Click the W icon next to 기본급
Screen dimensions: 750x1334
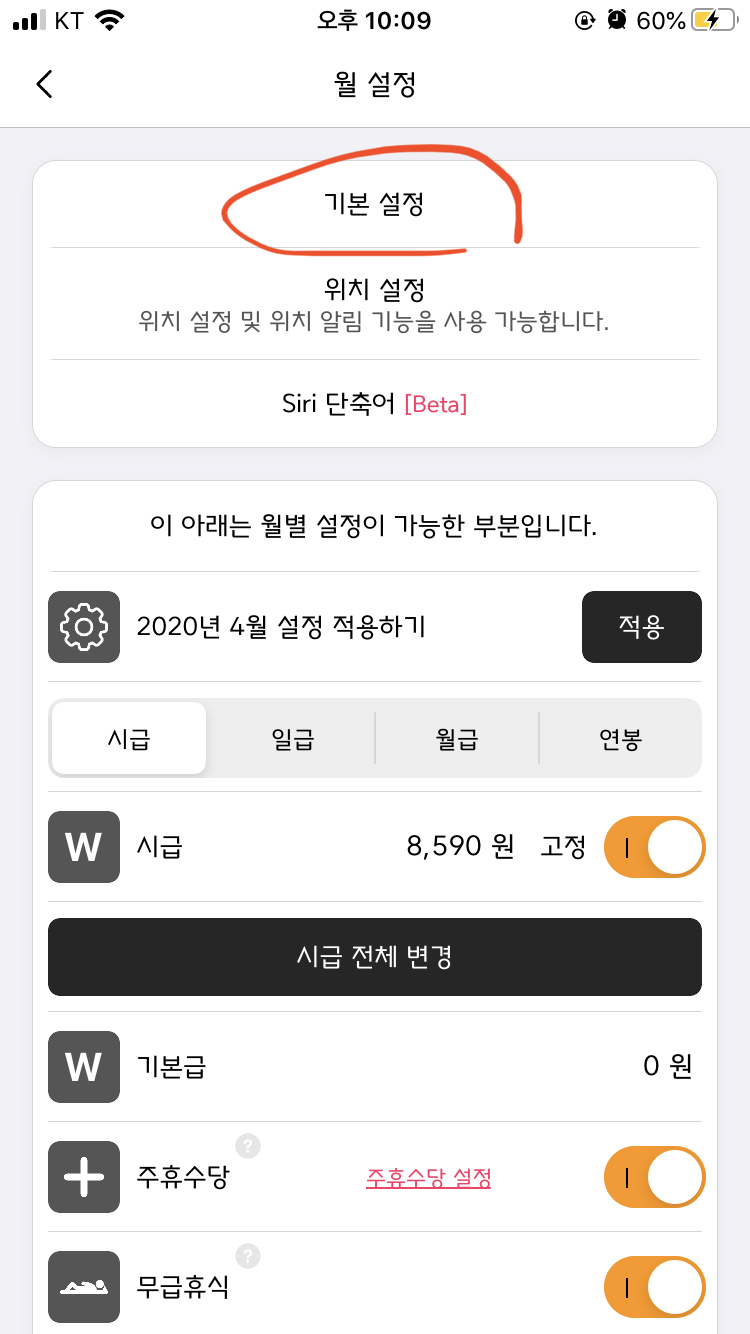coord(84,1067)
